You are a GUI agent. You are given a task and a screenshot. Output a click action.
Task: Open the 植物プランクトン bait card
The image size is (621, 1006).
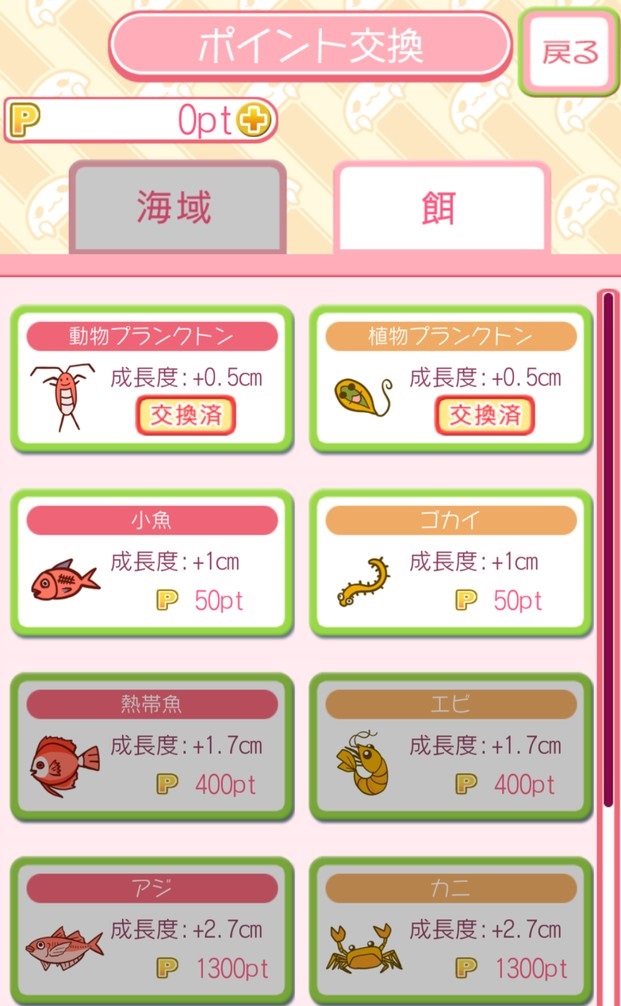(x=451, y=379)
